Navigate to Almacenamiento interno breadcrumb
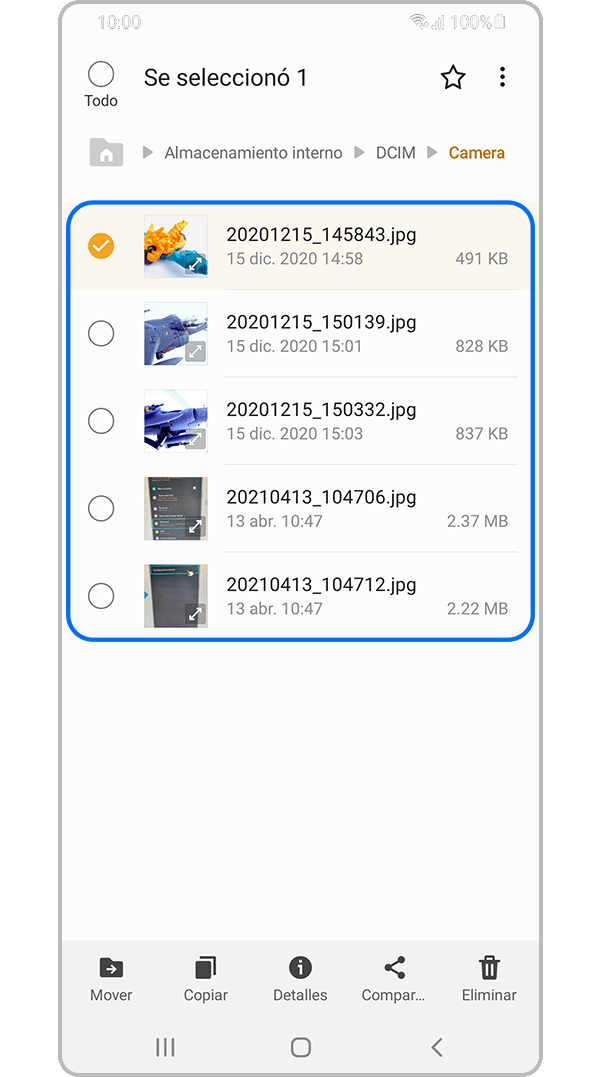 (x=253, y=153)
